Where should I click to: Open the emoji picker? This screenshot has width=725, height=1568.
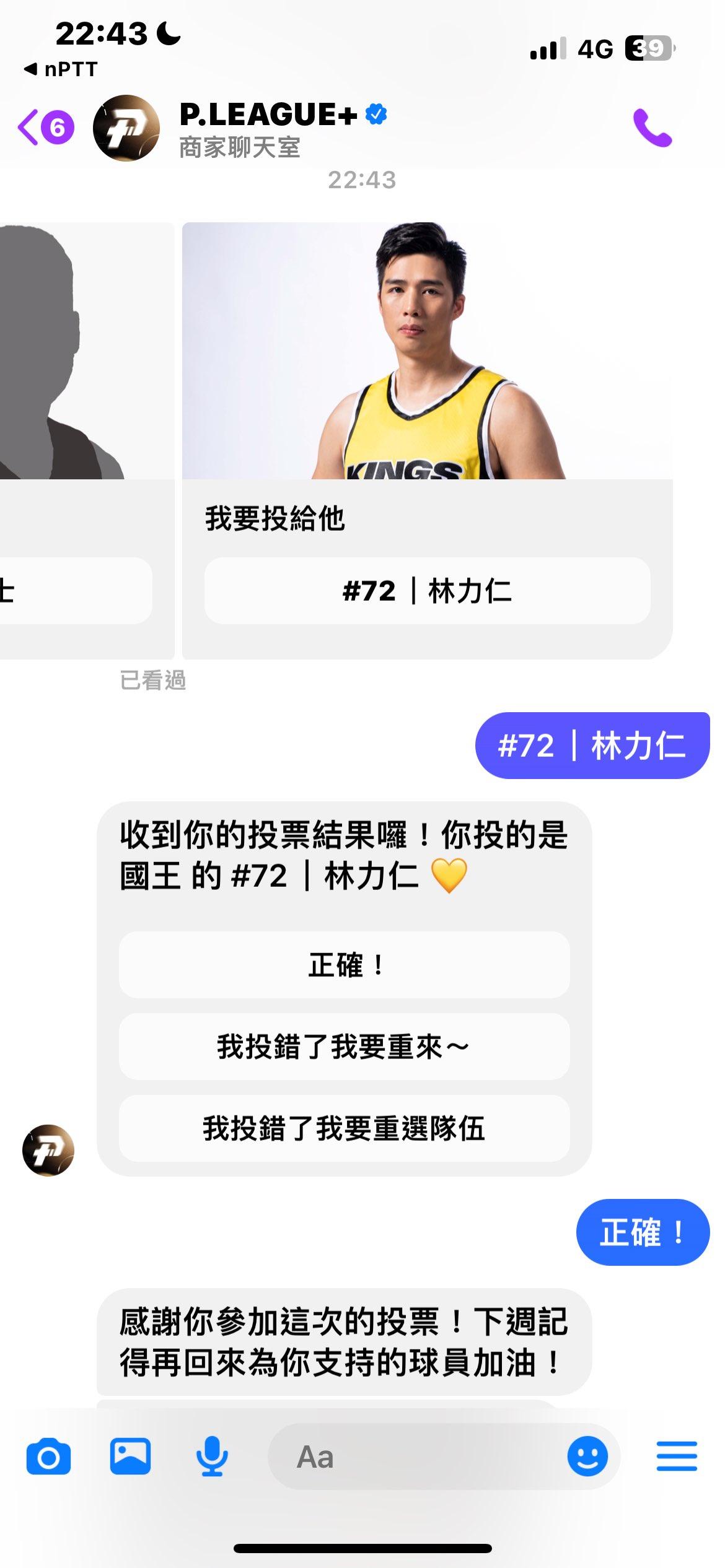[587, 1457]
